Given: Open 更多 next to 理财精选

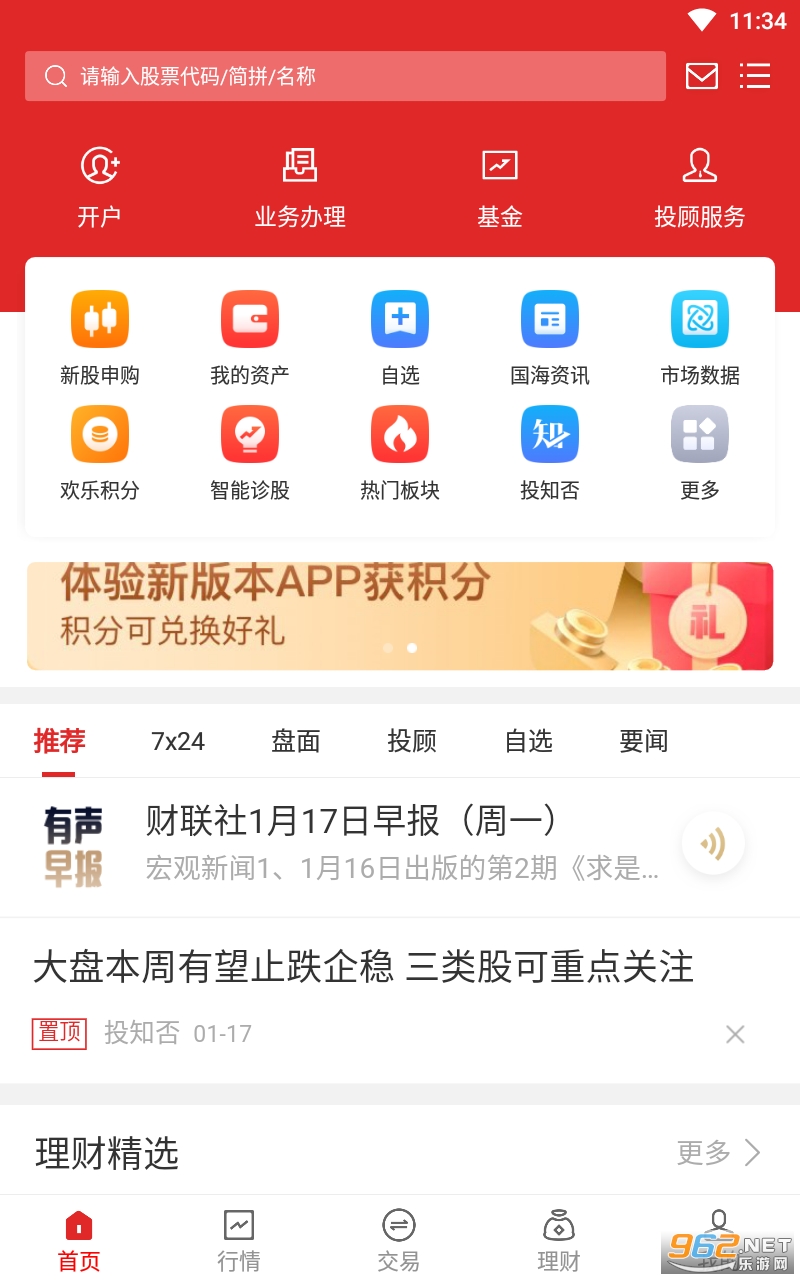Looking at the screenshot, I should coord(718,1153).
